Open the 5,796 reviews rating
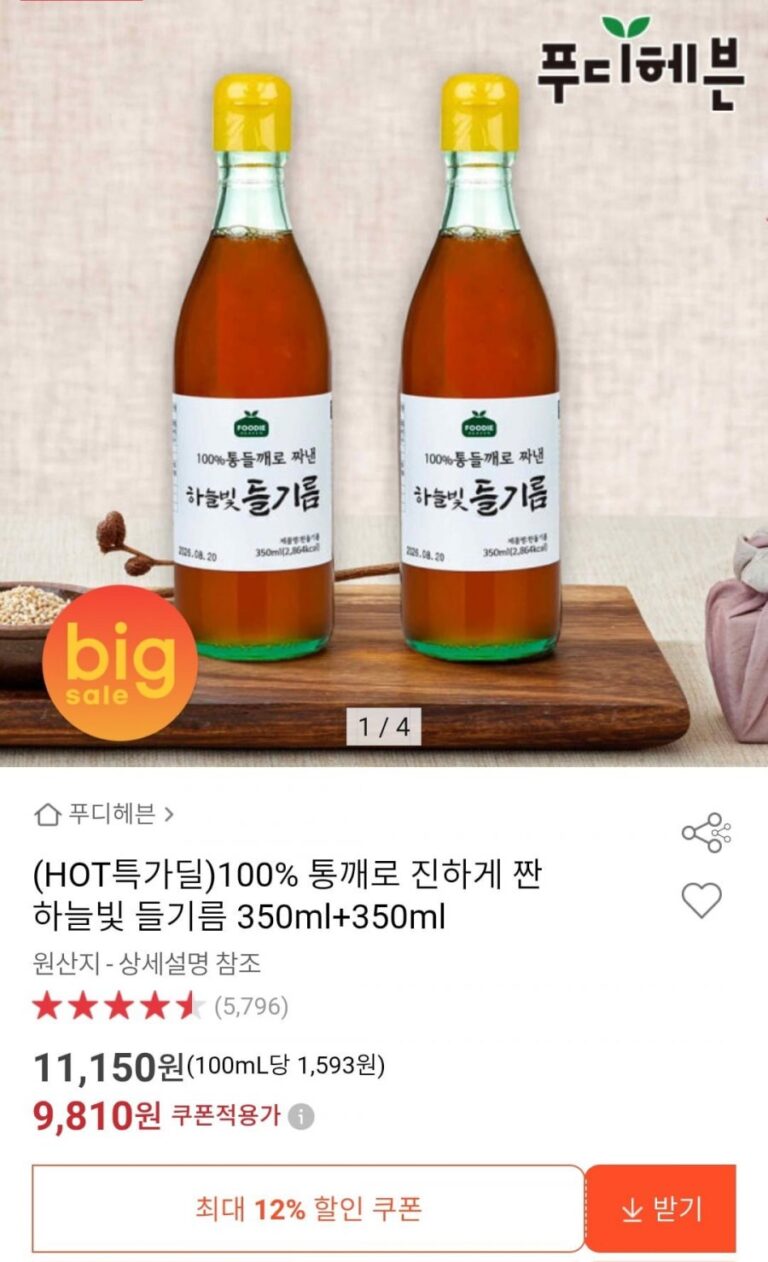 click(x=160, y=1006)
